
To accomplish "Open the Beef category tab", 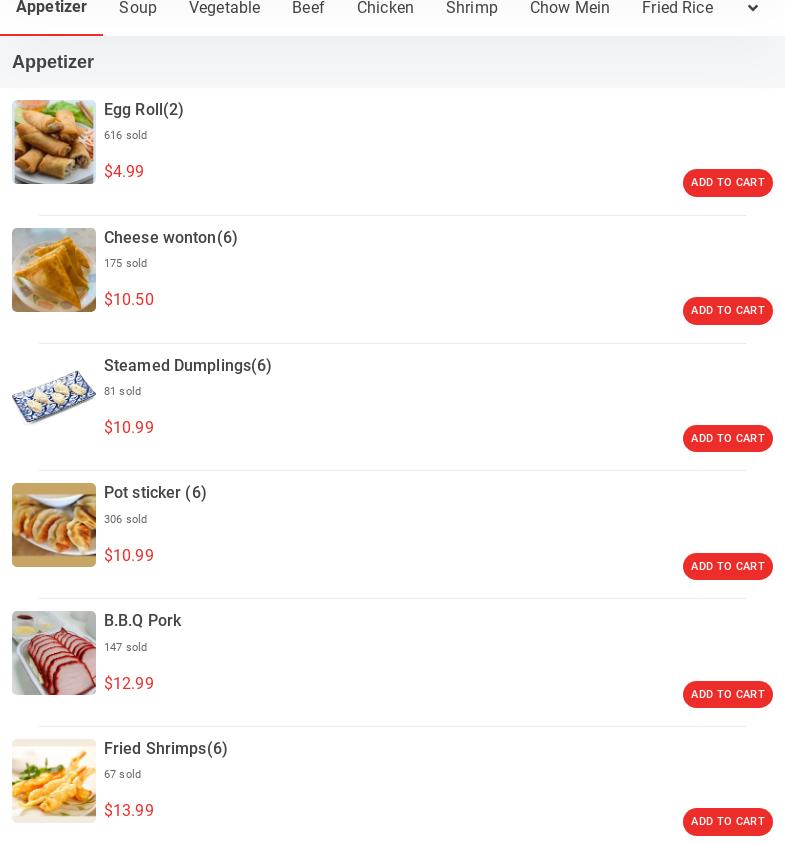I will (x=308, y=8).
